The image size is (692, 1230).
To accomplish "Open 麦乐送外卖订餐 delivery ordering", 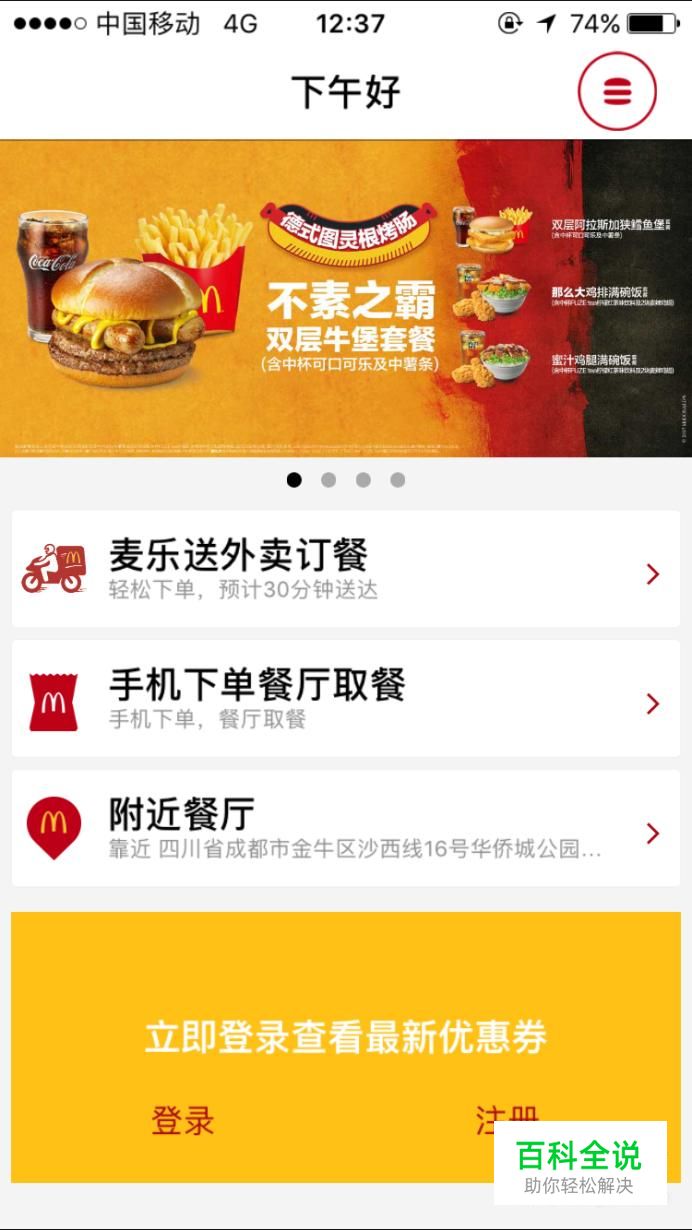I will click(346, 569).
